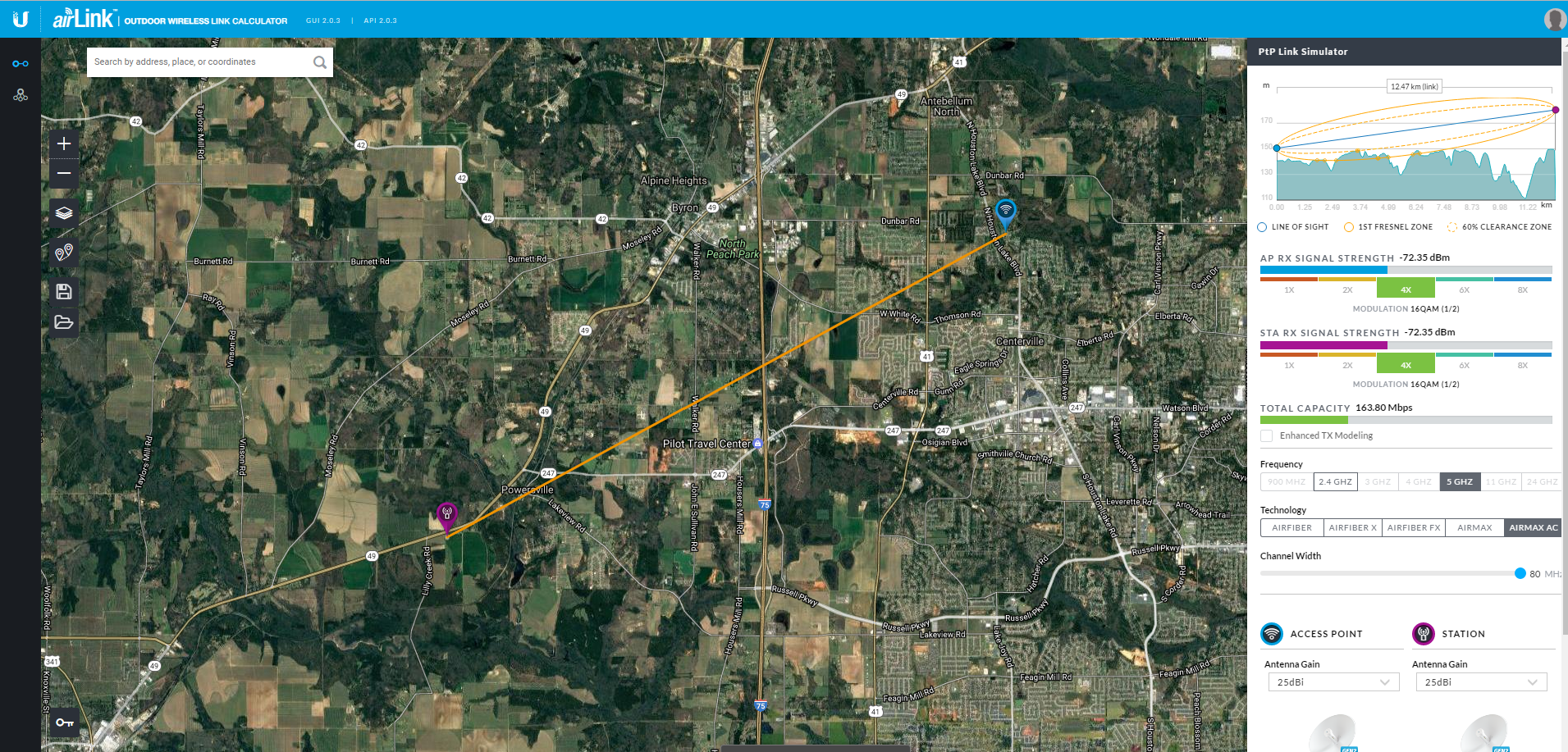
Task: Zoom in on the map
Action: (64, 144)
